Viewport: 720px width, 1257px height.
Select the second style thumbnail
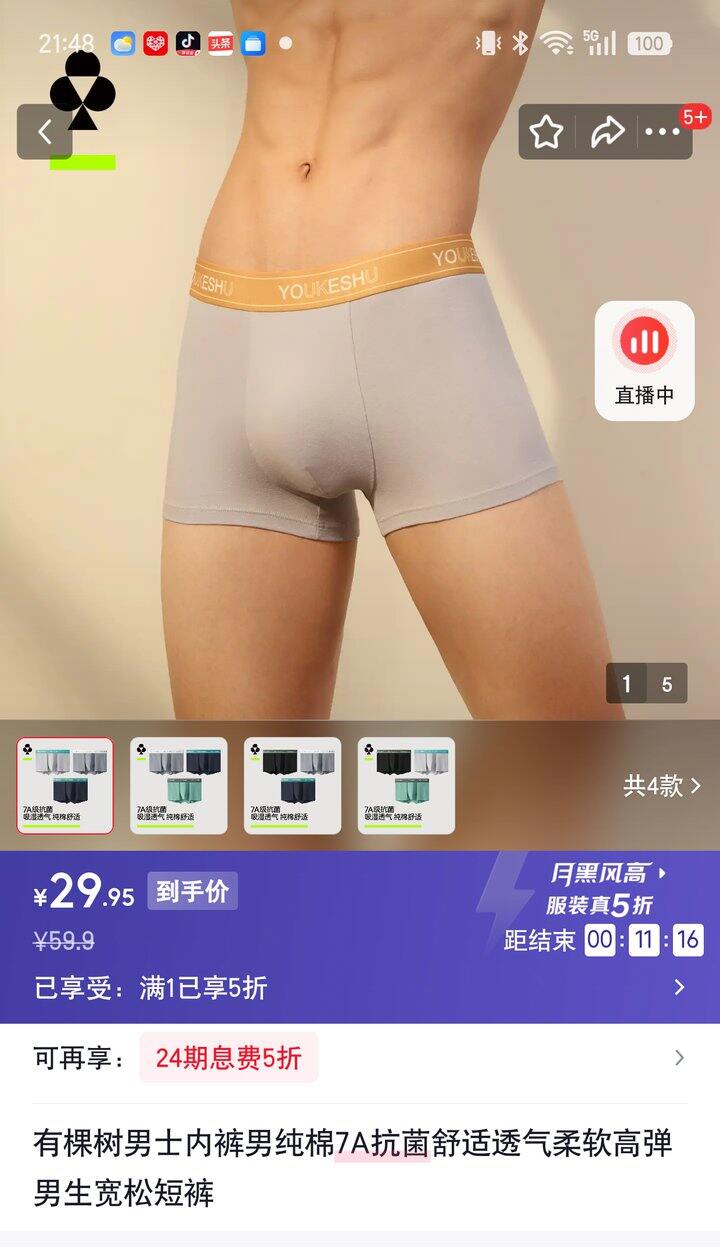pos(178,786)
